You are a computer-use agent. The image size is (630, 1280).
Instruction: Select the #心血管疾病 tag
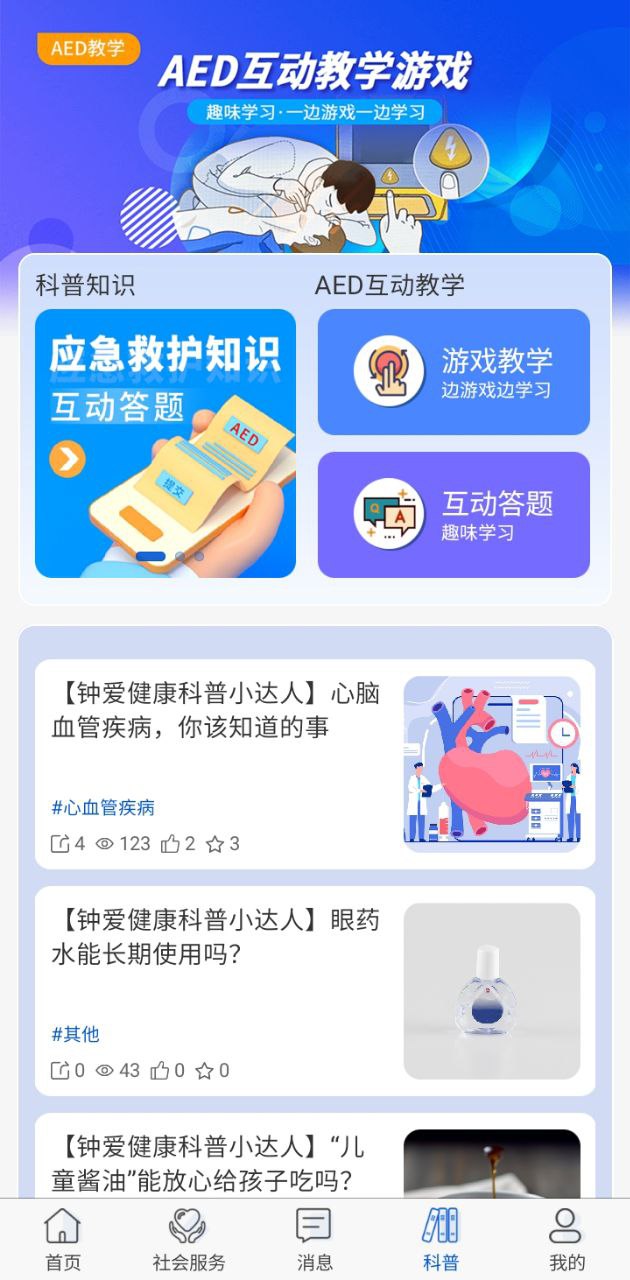(x=103, y=807)
